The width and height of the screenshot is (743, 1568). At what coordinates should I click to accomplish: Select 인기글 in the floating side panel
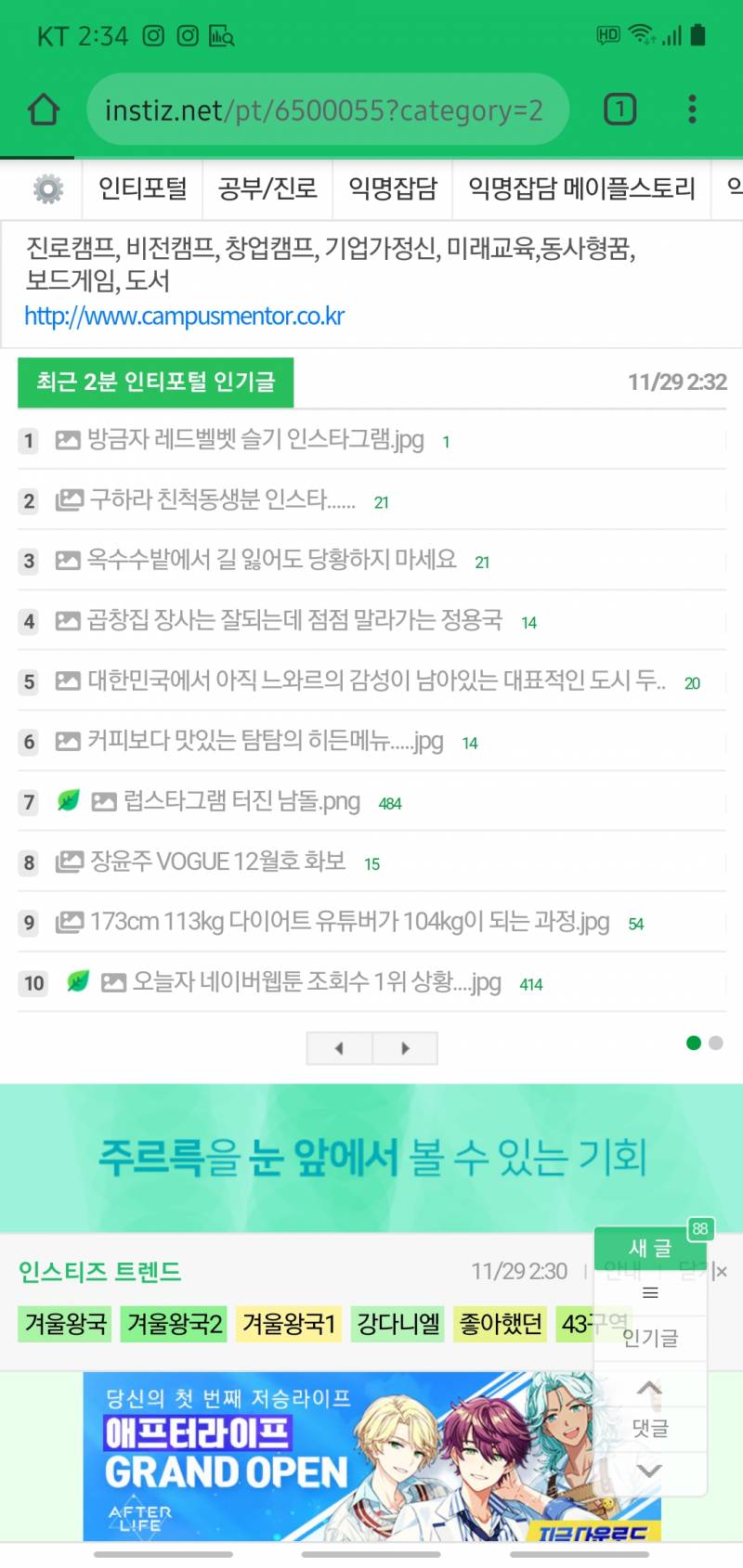pyautogui.click(x=652, y=1337)
